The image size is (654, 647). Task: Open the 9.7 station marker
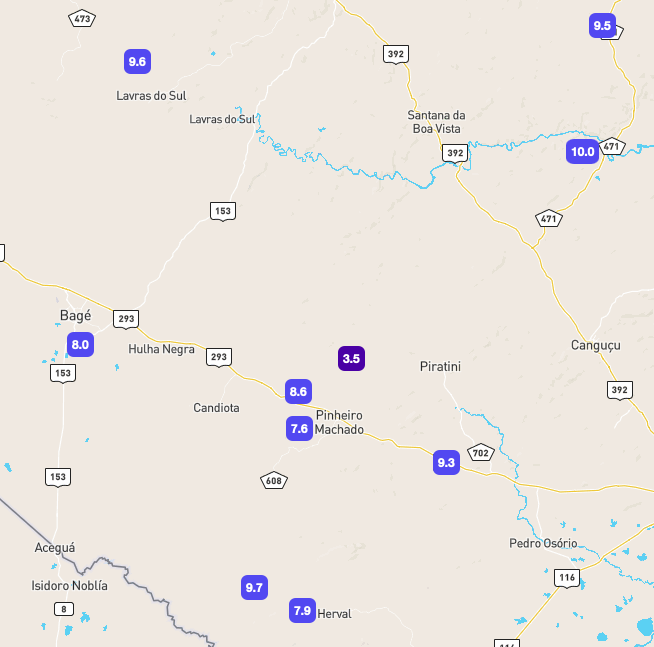coord(254,587)
